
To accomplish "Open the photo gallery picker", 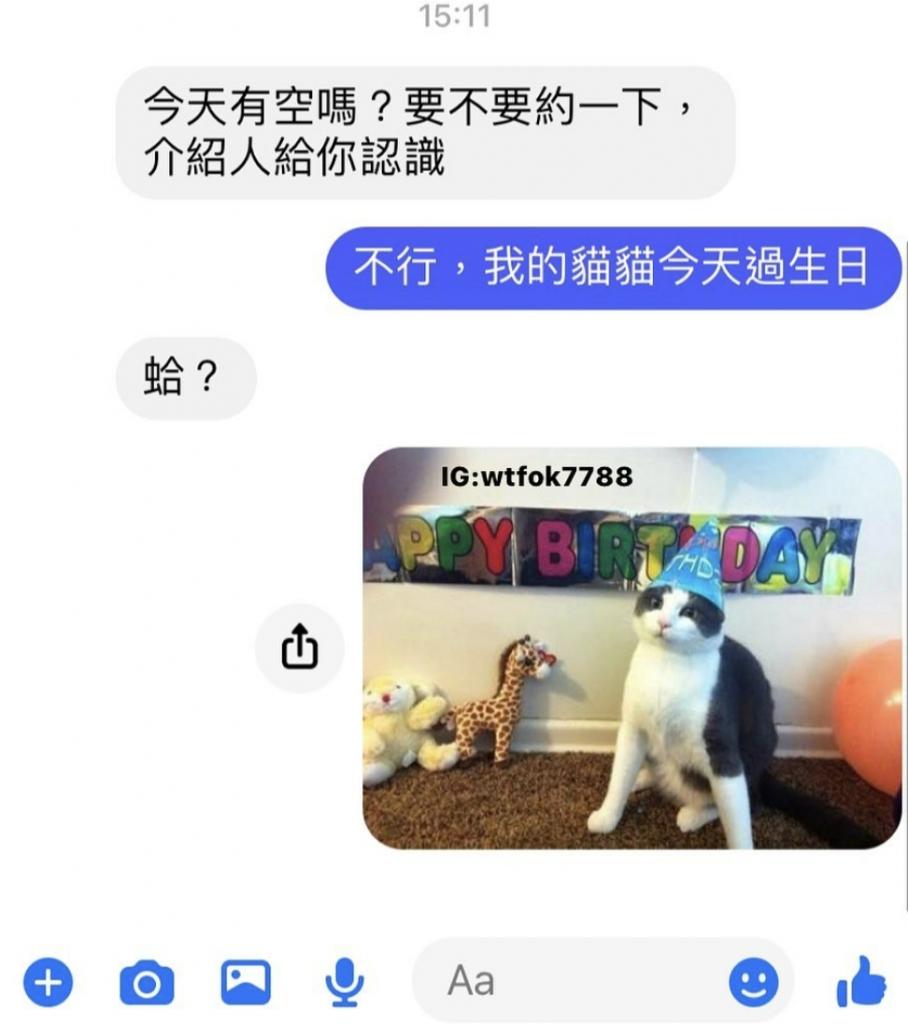I will tap(245, 983).
